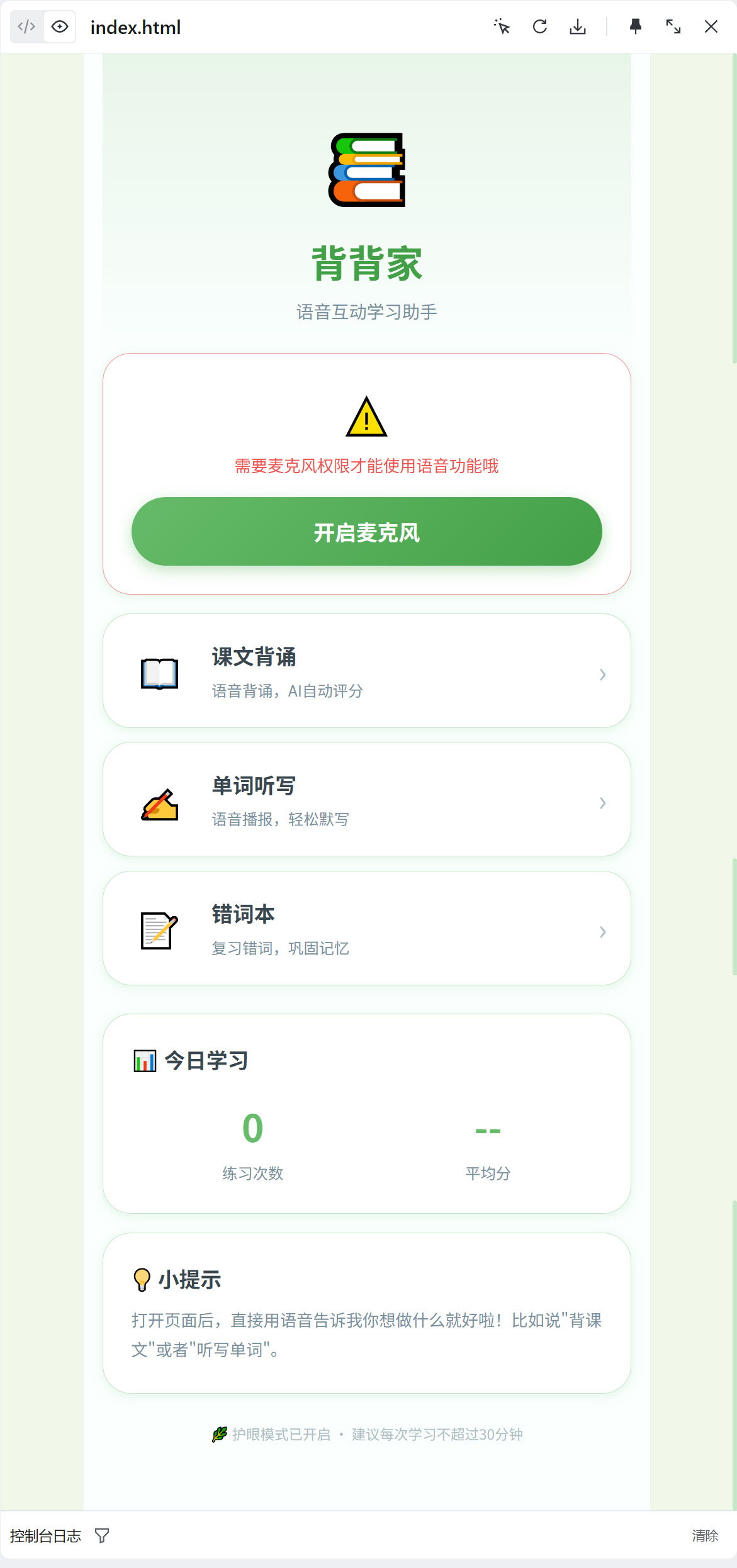Clear the console log with 清除
This screenshot has height=1568, width=737.
704,1536
